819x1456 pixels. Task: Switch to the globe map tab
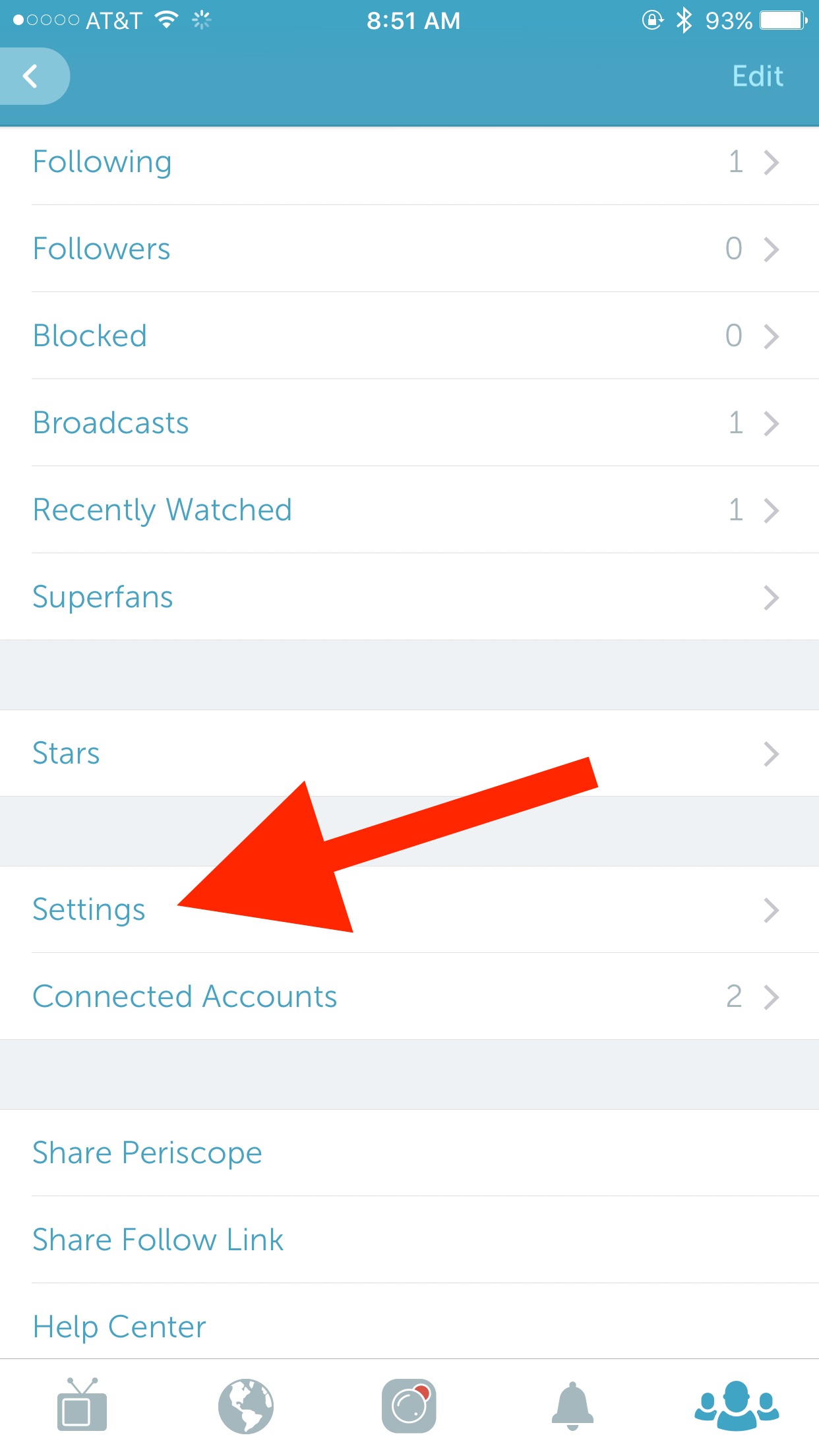(246, 1406)
